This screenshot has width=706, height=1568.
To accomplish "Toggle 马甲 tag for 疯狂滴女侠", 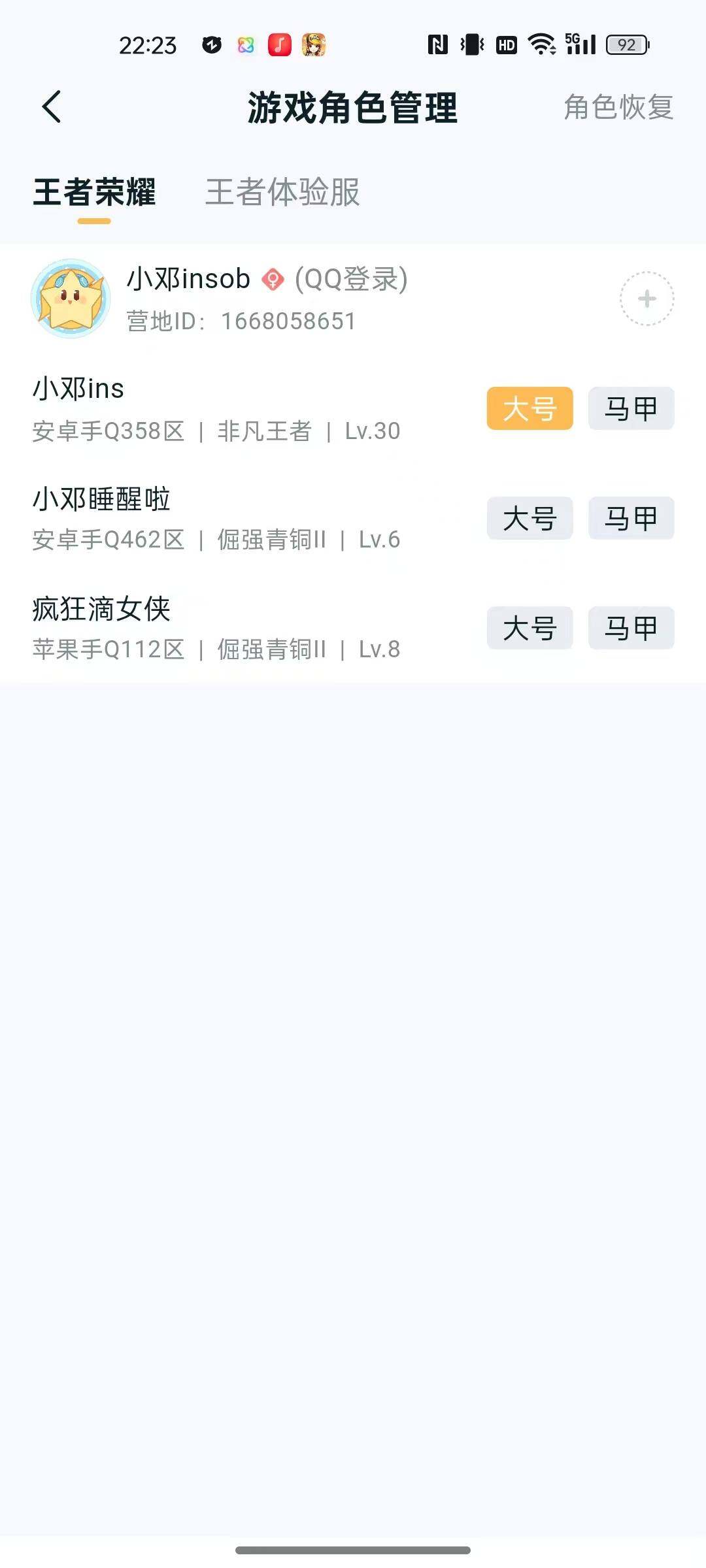I will pyautogui.click(x=630, y=628).
